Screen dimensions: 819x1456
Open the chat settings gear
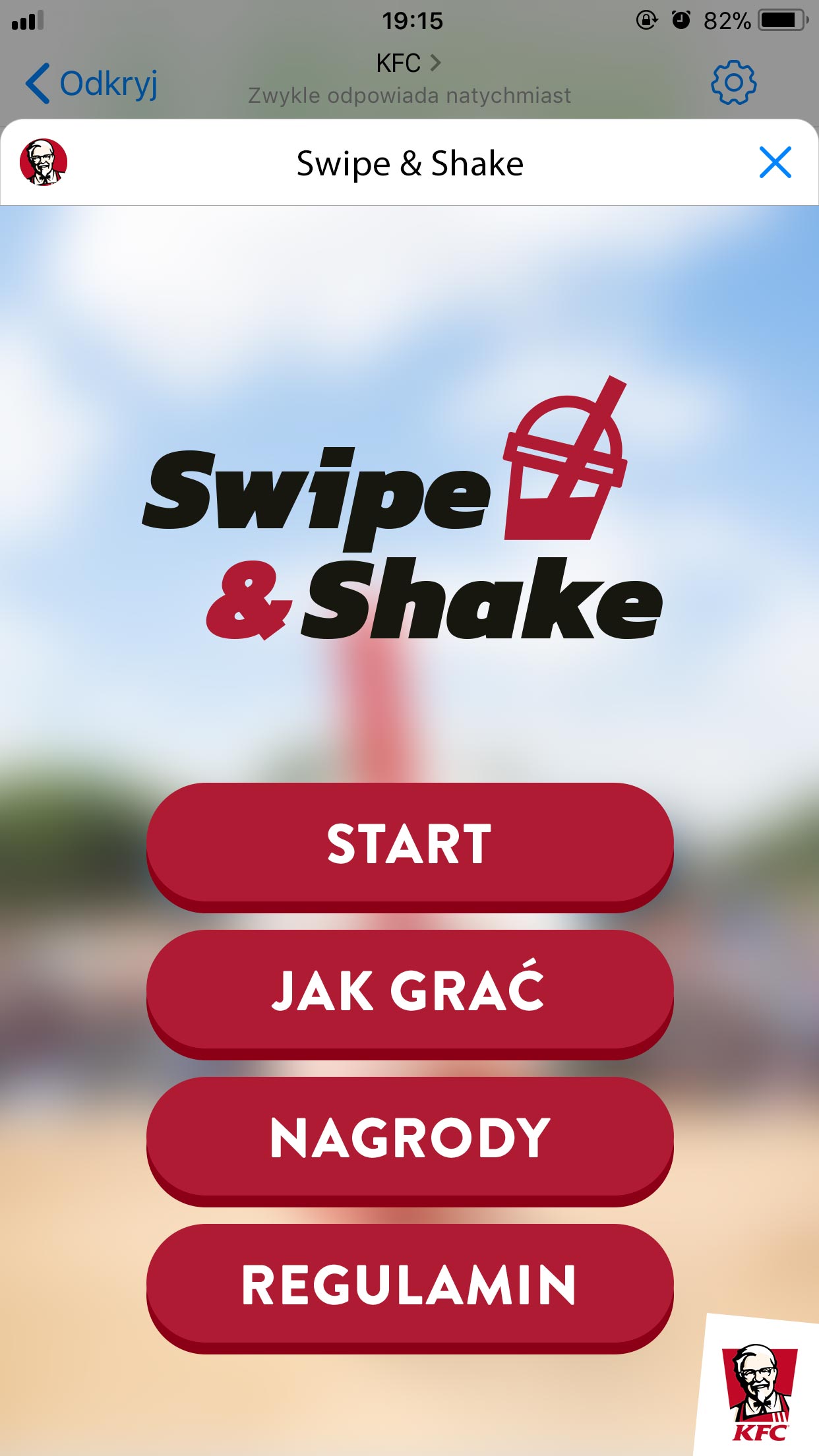click(733, 83)
